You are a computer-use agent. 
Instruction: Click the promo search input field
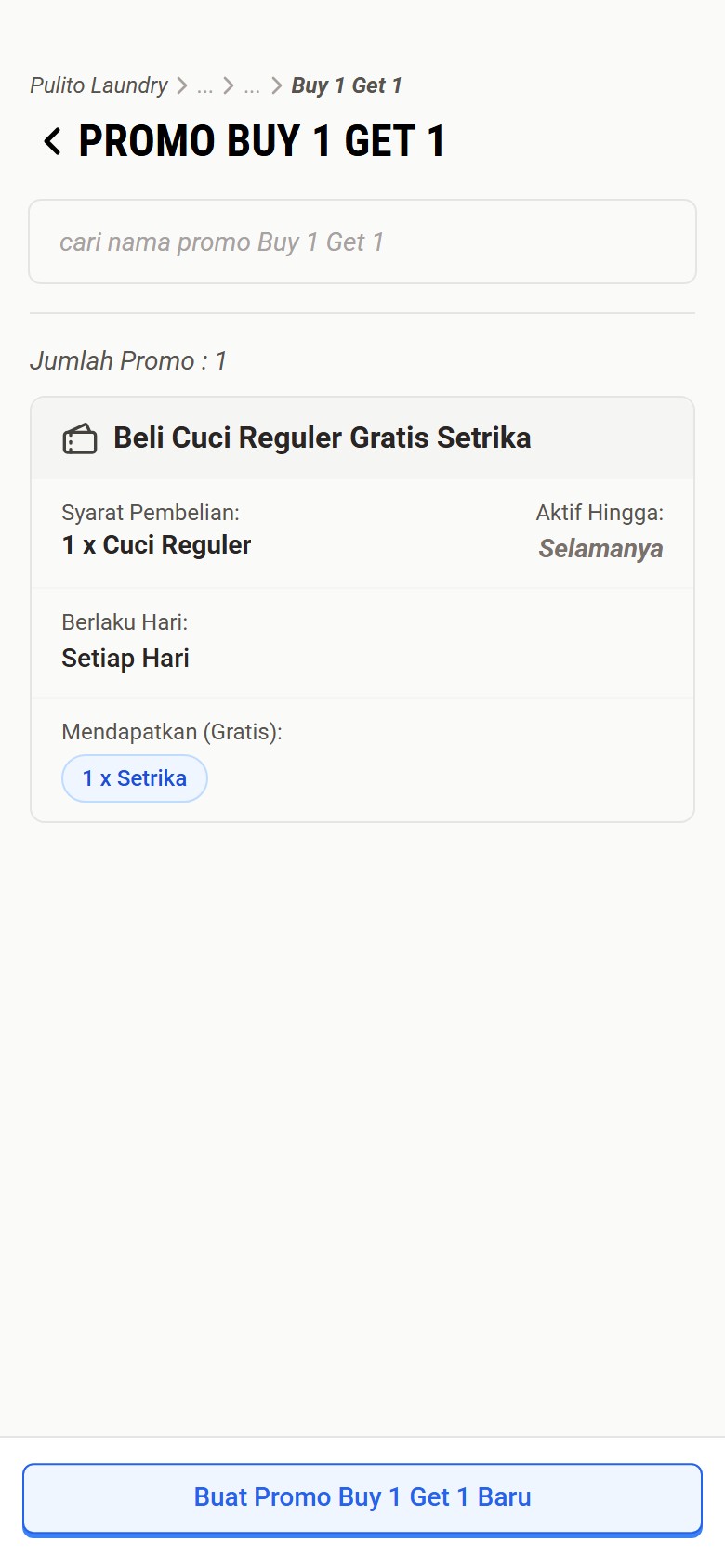tap(362, 242)
